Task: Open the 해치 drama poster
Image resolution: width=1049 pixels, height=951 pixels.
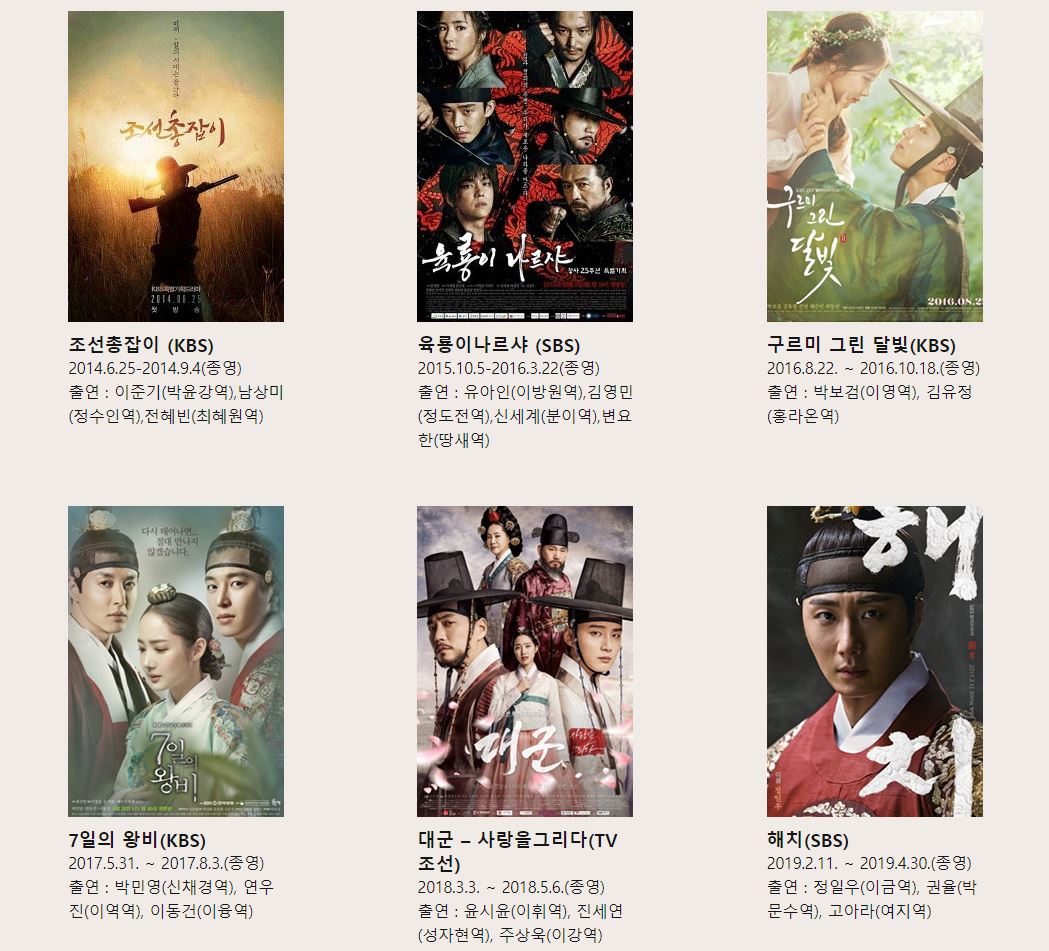Action: coord(874,661)
